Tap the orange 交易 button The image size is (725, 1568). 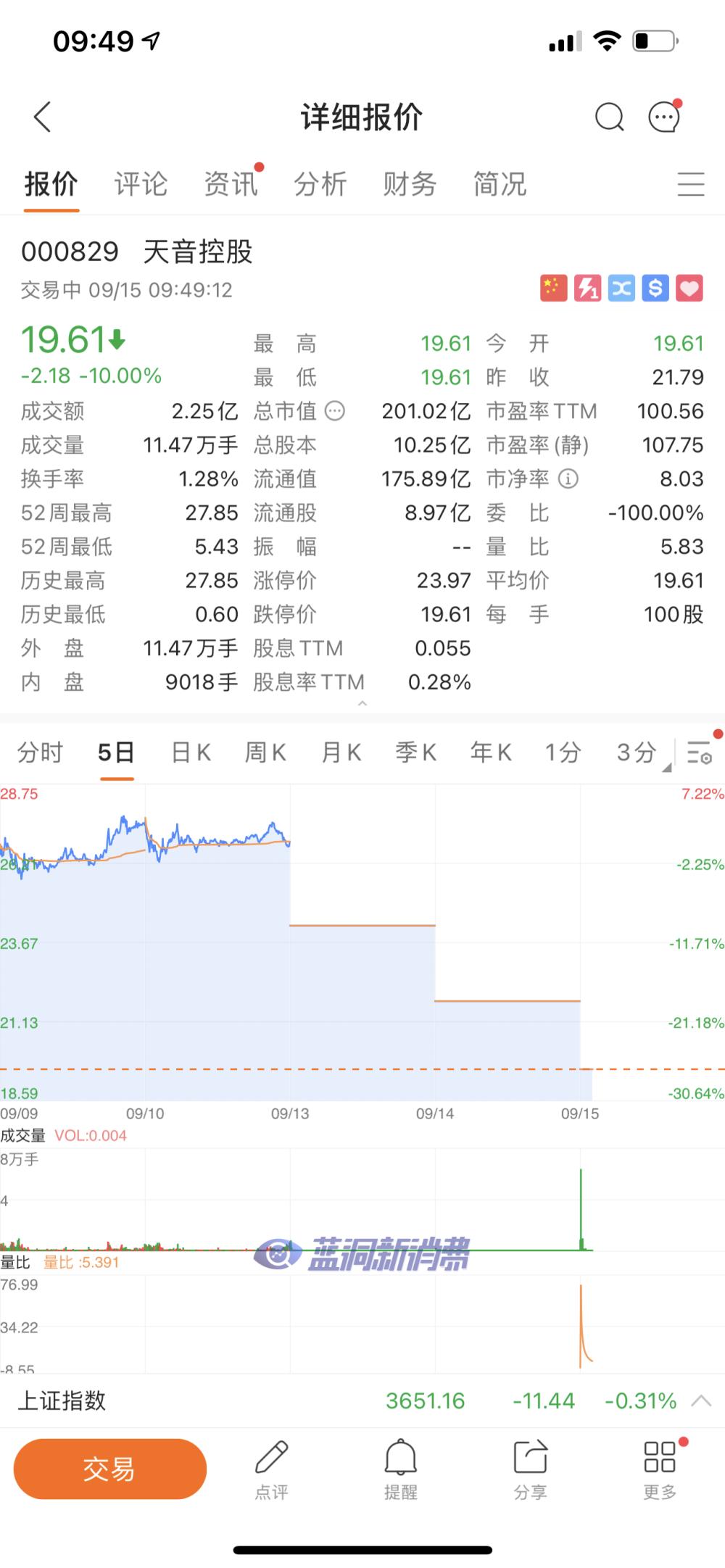tap(109, 1469)
